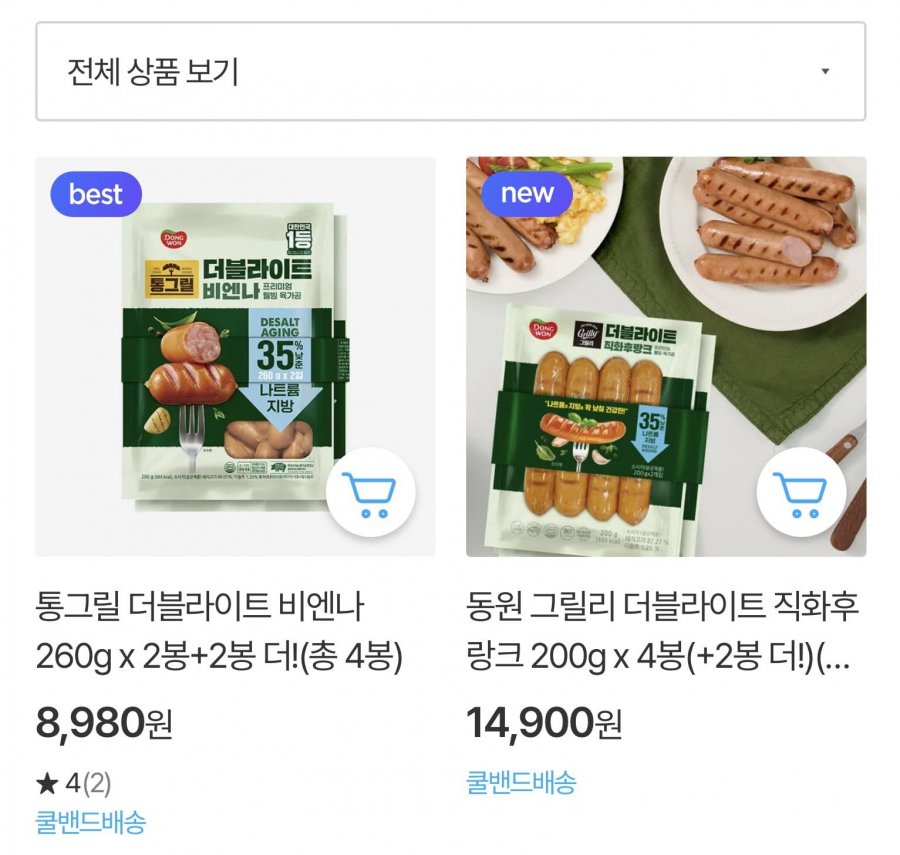The height and width of the screenshot is (855, 900).
Task: View details via 통그릴 더블라이트 비엔나 260g title
Action: [x=219, y=631]
